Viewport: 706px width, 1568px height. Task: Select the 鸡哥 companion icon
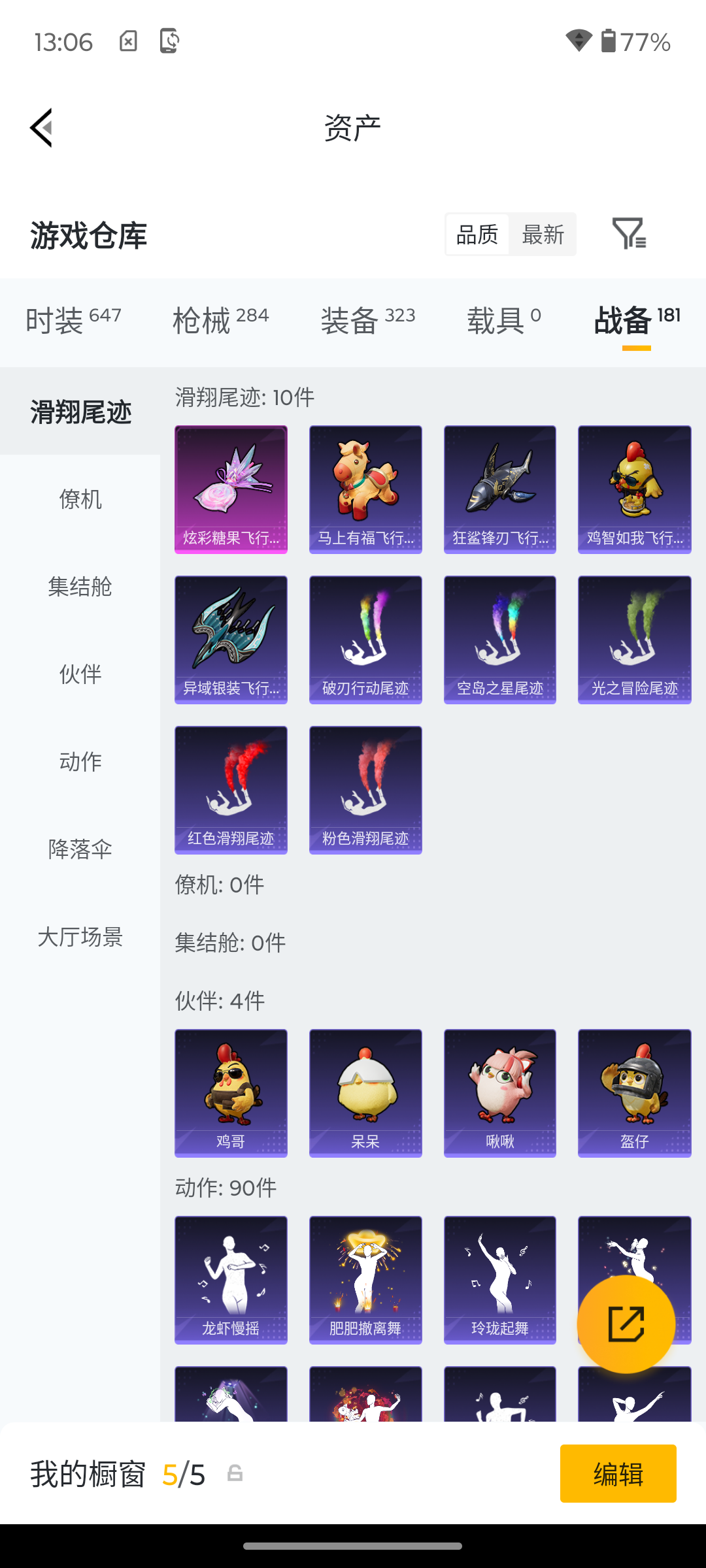[230, 1093]
